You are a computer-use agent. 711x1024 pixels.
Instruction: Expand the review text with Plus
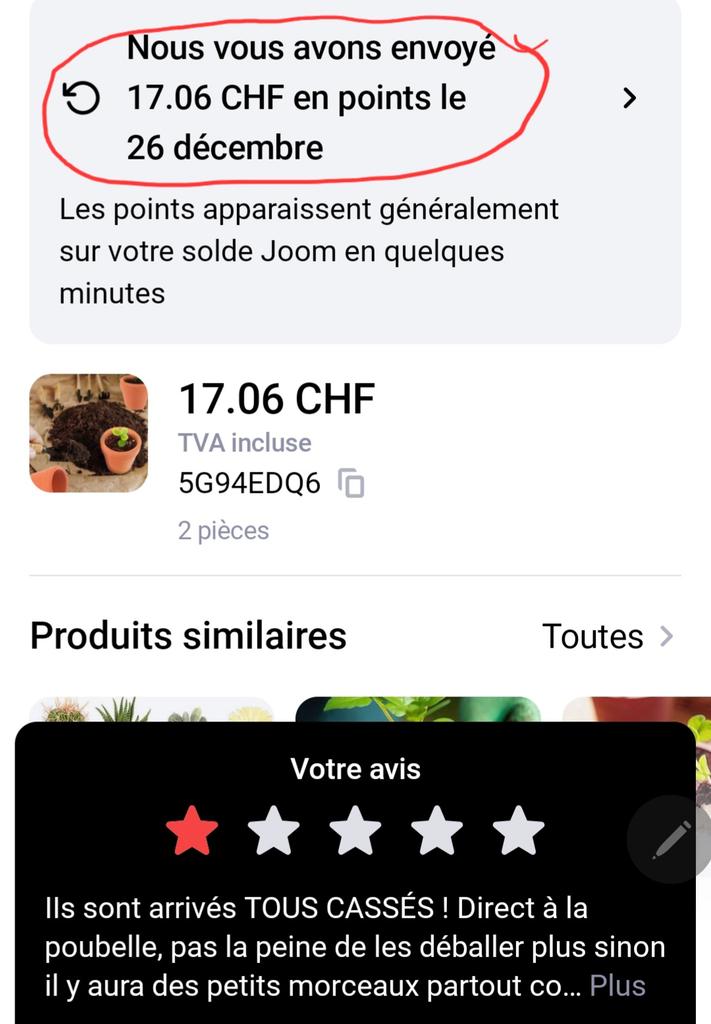click(617, 985)
